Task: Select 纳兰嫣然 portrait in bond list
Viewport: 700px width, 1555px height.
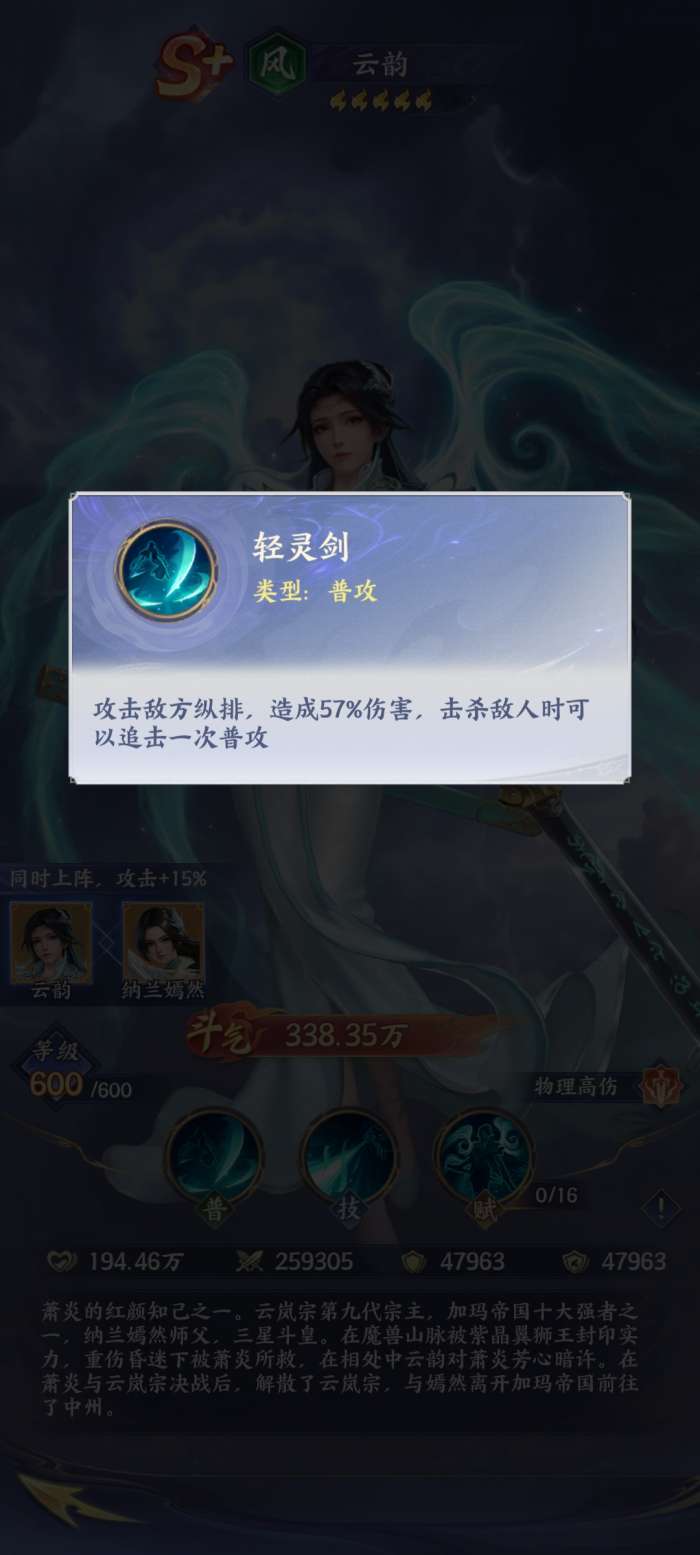Action: (x=163, y=942)
